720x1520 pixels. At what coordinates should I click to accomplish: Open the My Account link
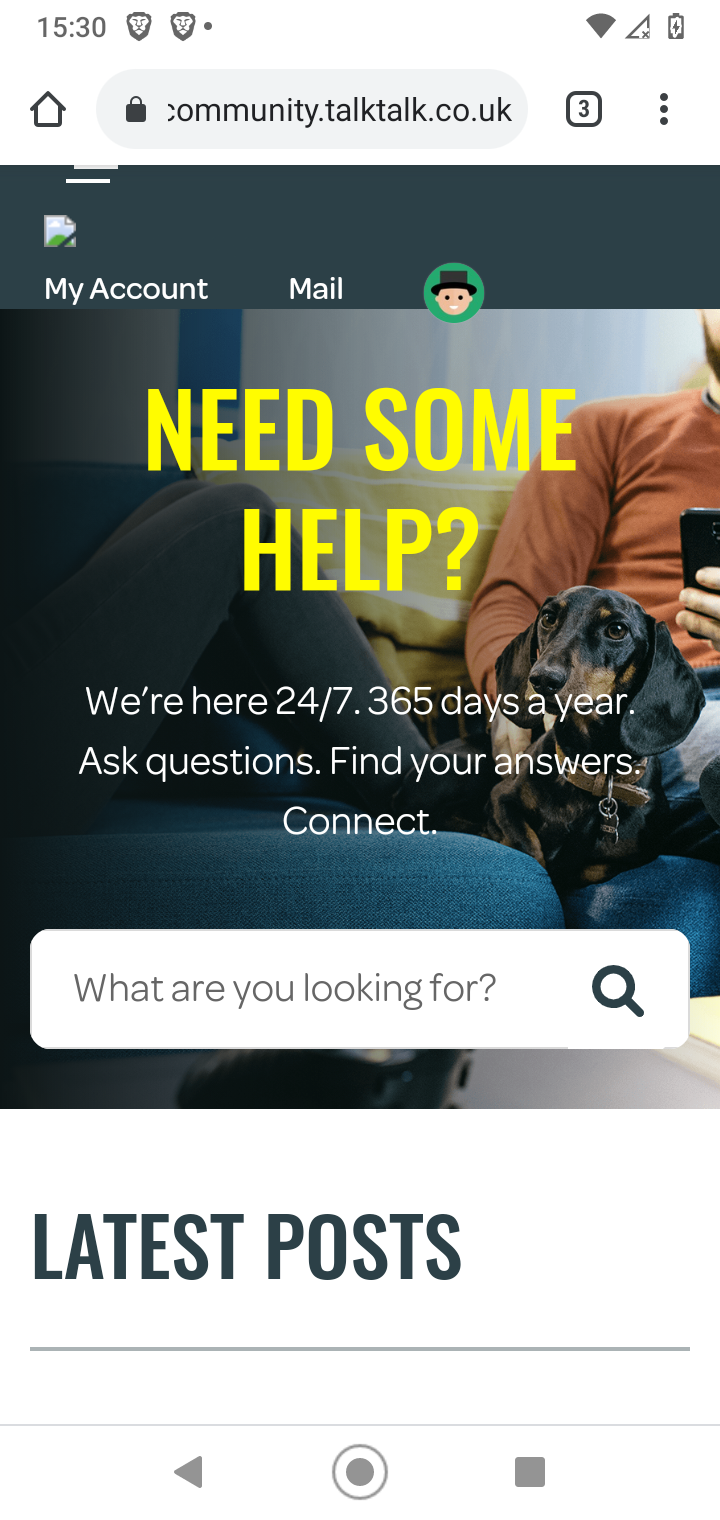[x=126, y=289]
